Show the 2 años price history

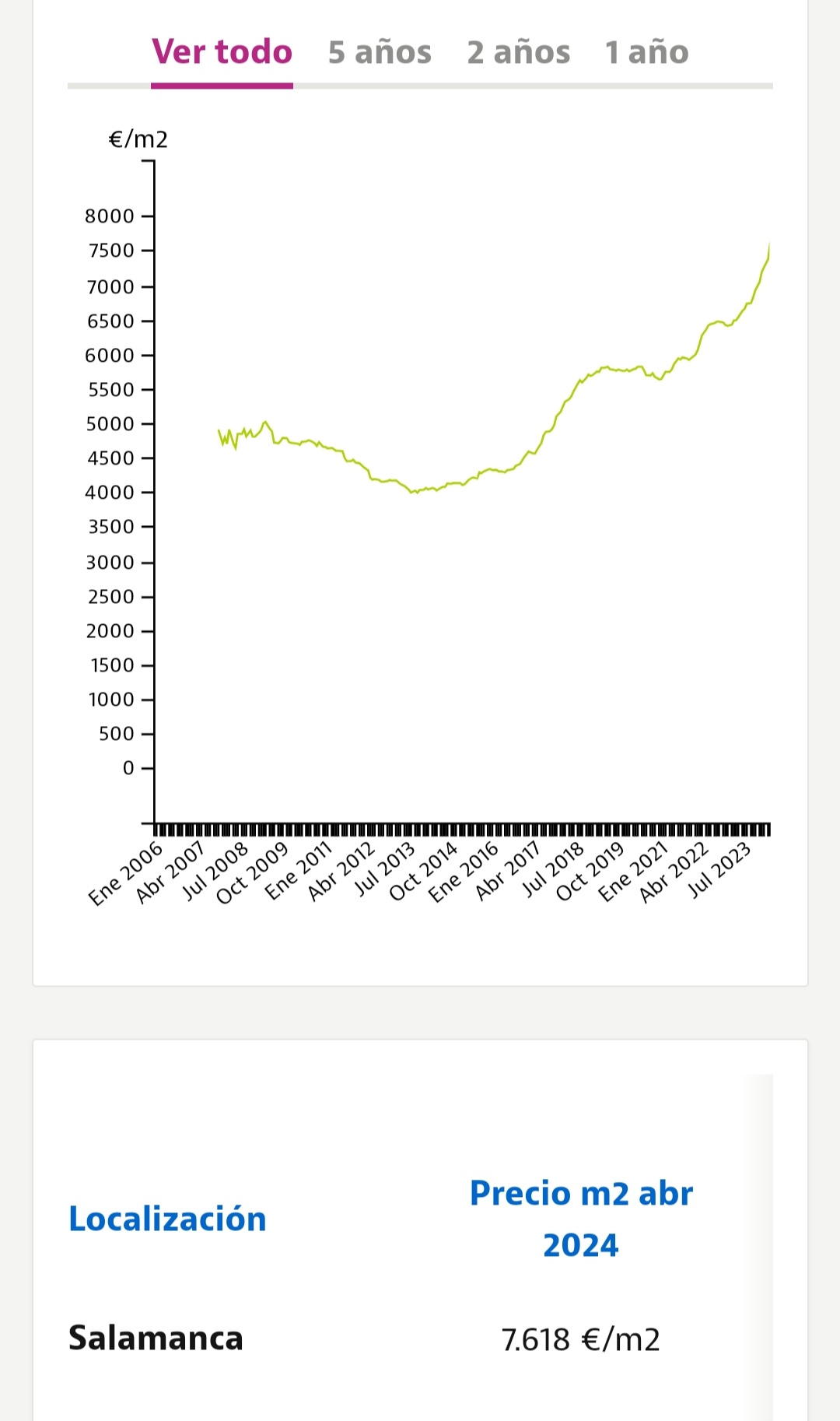click(x=519, y=52)
